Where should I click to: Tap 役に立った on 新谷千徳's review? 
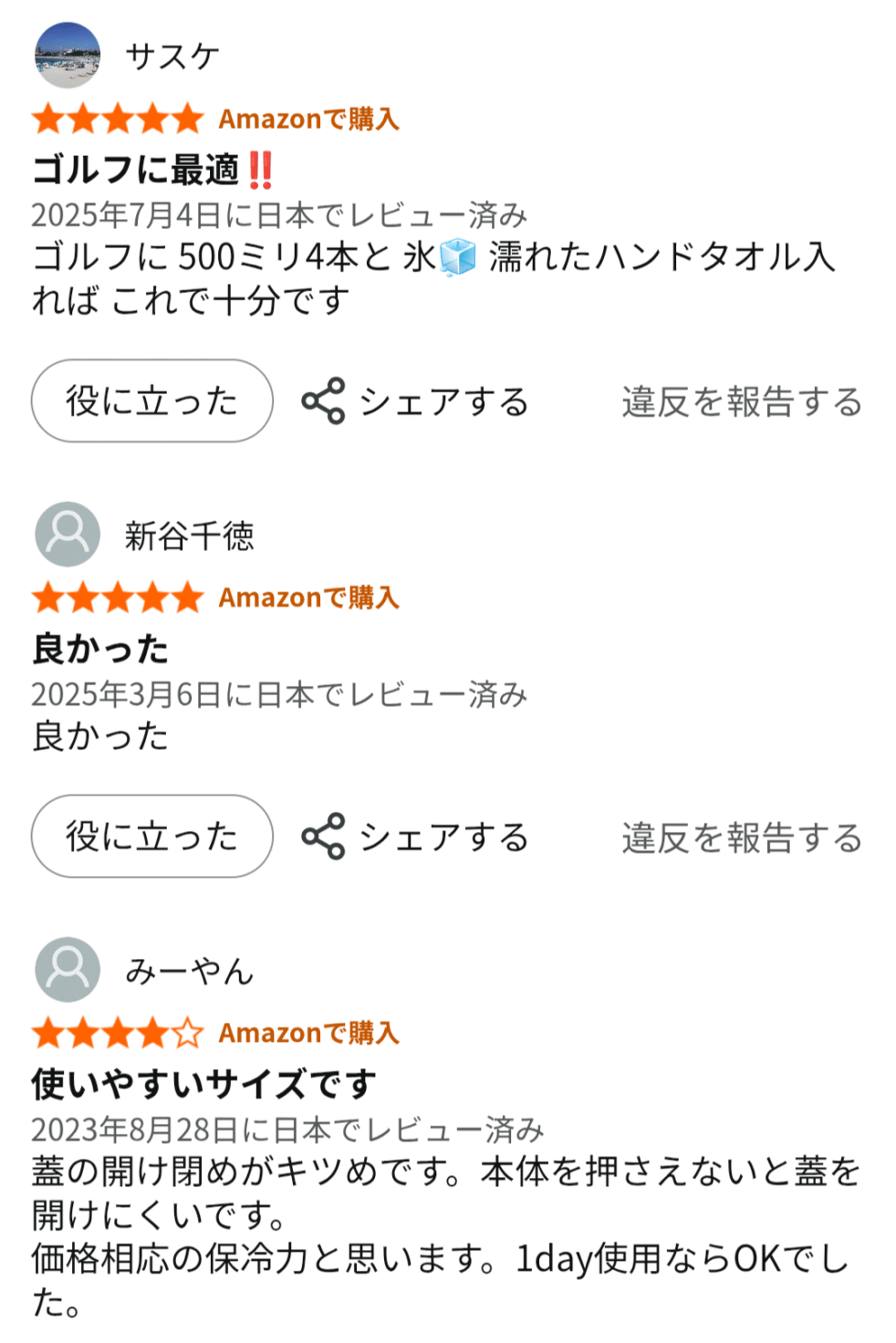coord(151,836)
